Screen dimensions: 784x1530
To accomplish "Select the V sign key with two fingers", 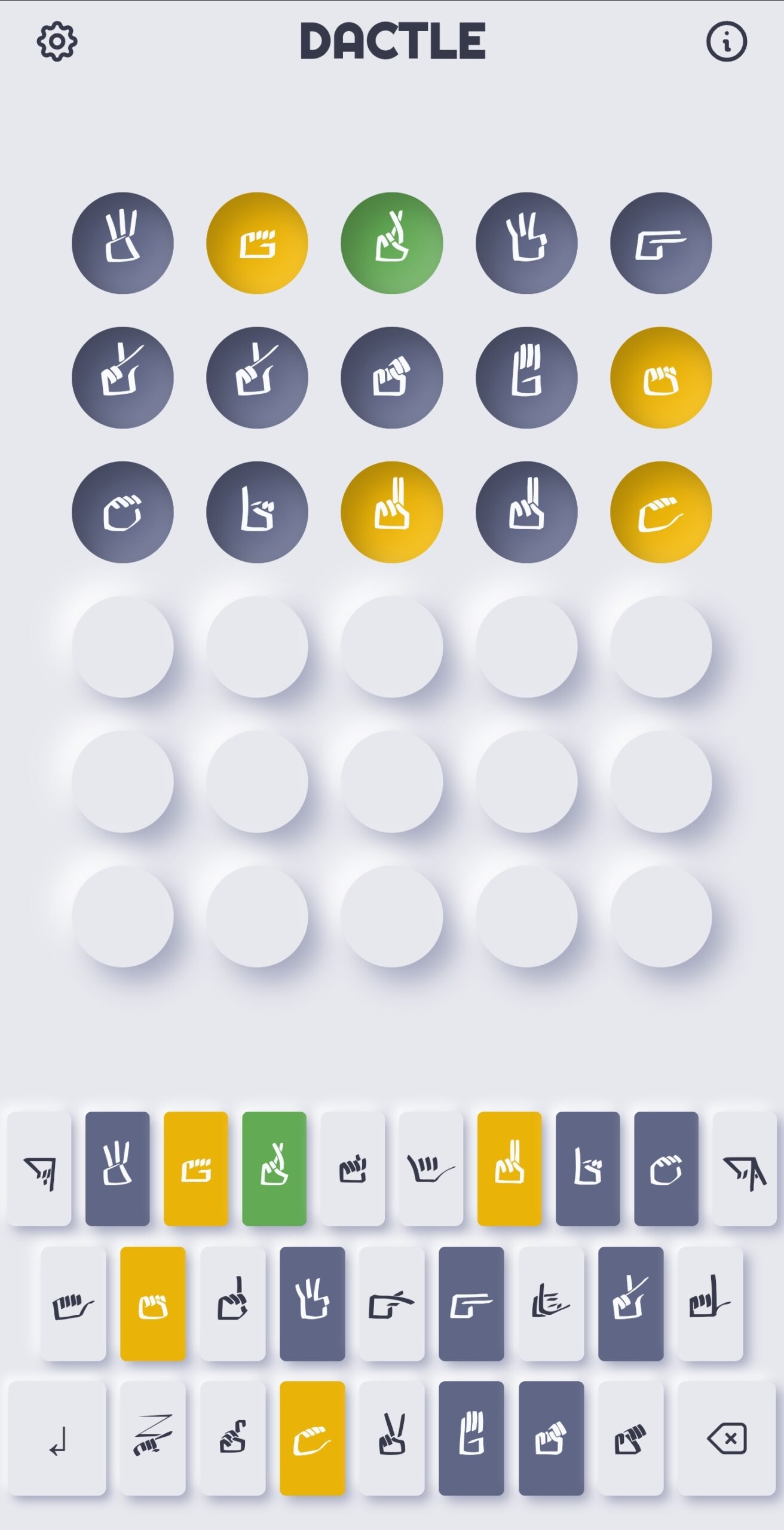I will 392,1438.
